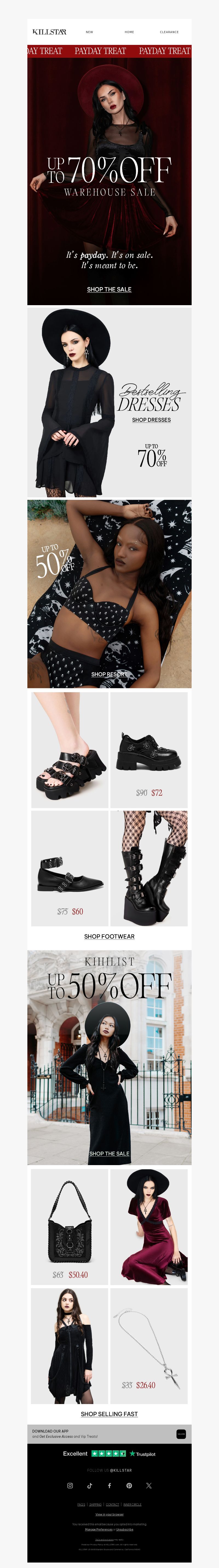Open the Shop Dresses link
219x1568 pixels.
click(x=151, y=420)
